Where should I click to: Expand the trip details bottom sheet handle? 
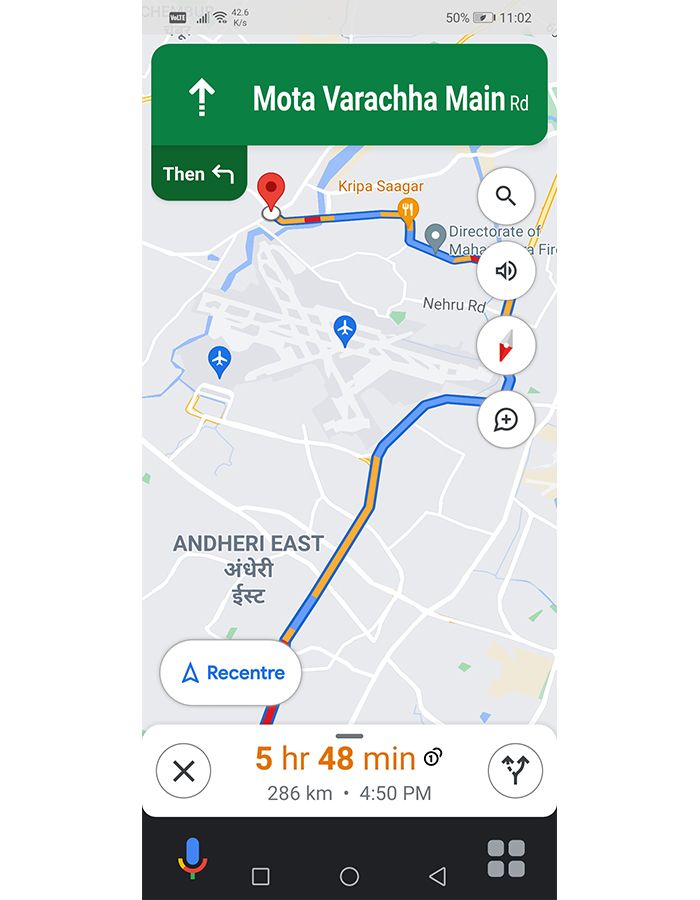[349, 737]
